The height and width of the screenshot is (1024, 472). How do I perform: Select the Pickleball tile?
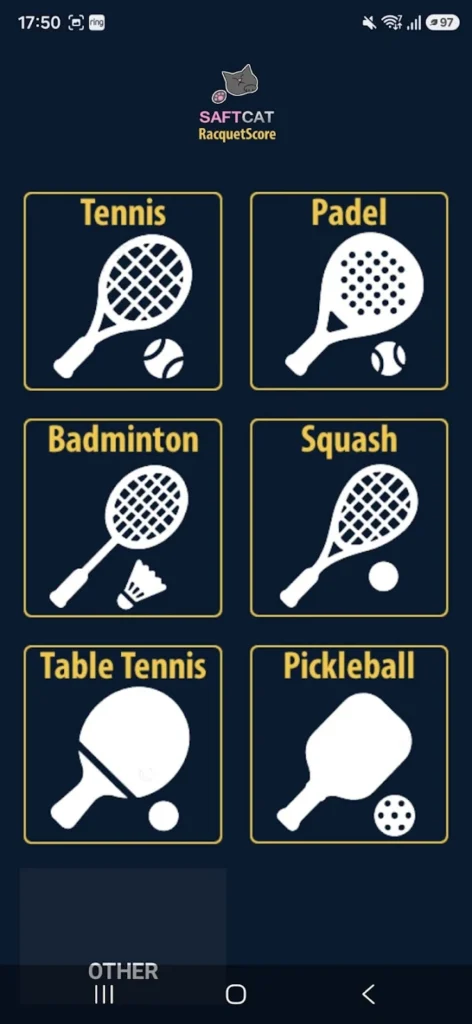click(x=349, y=744)
